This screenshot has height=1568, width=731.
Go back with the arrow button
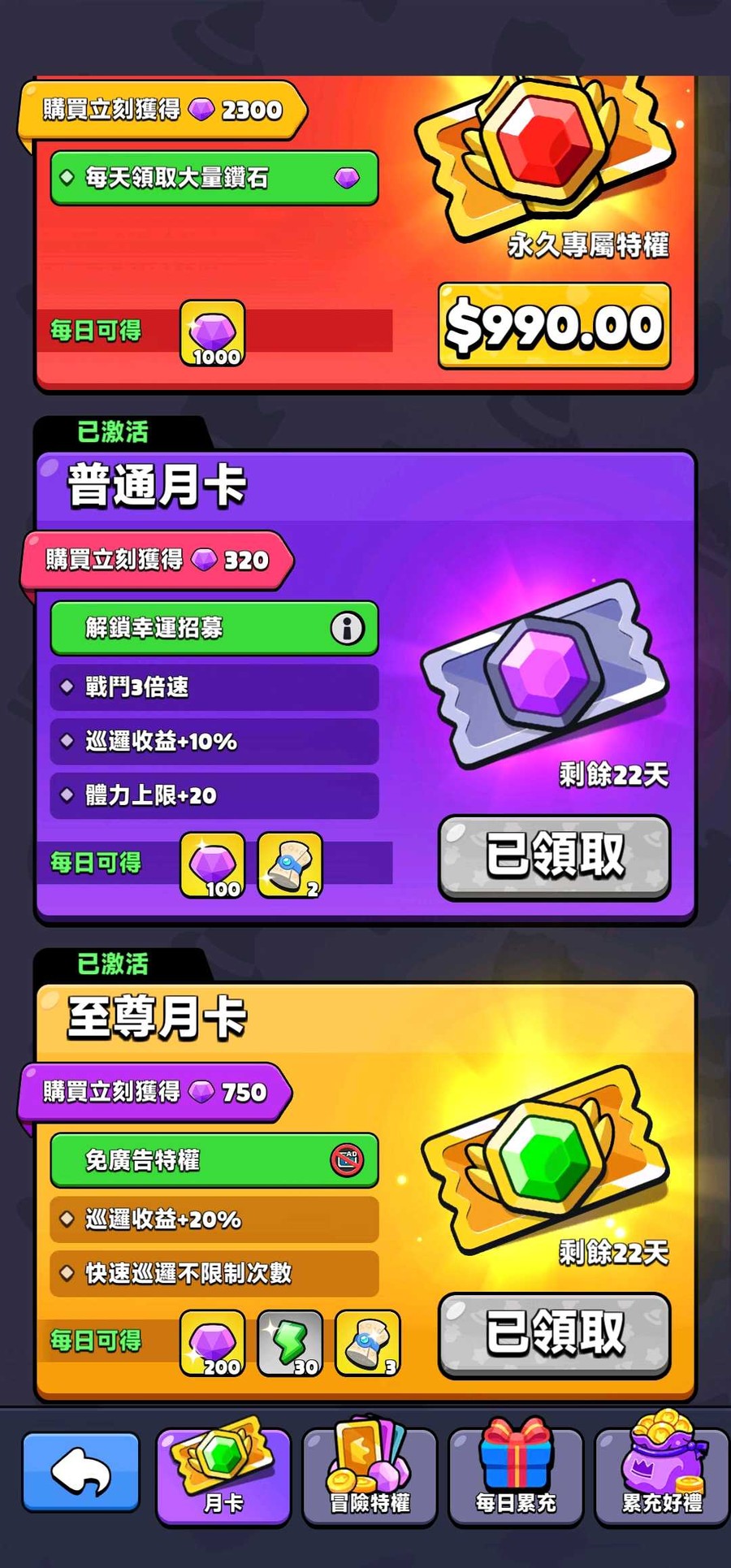click(80, 1471)
